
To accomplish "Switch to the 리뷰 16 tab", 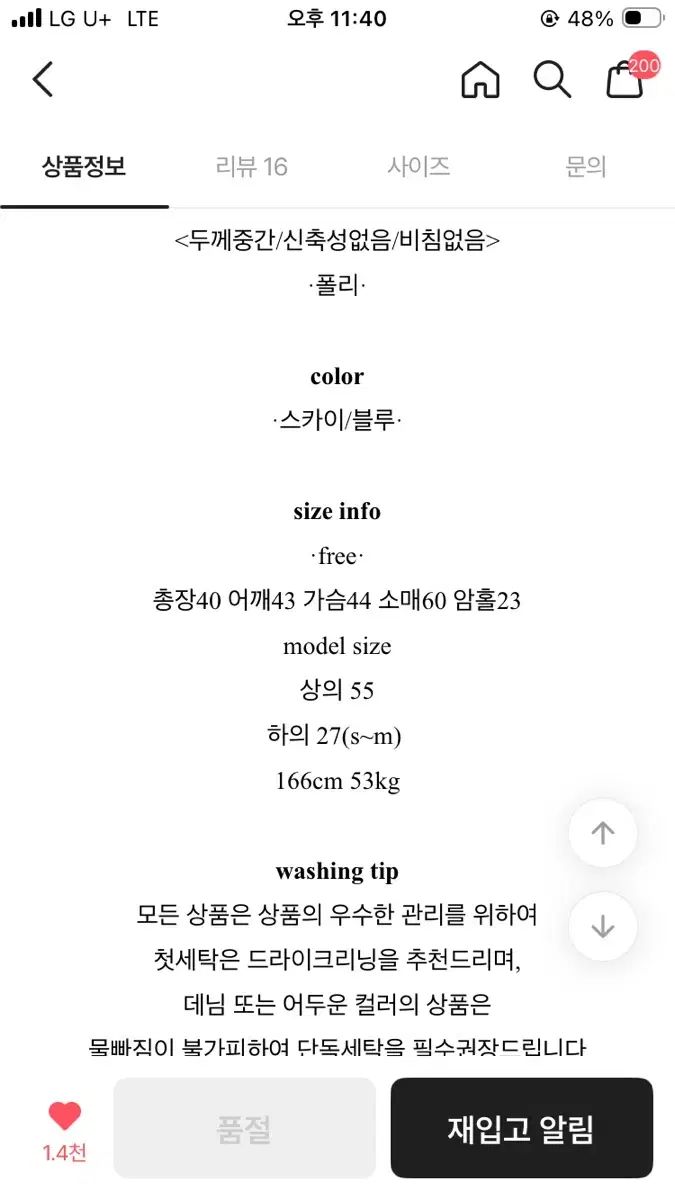I will pyautogui.click(x=252, y=167).
